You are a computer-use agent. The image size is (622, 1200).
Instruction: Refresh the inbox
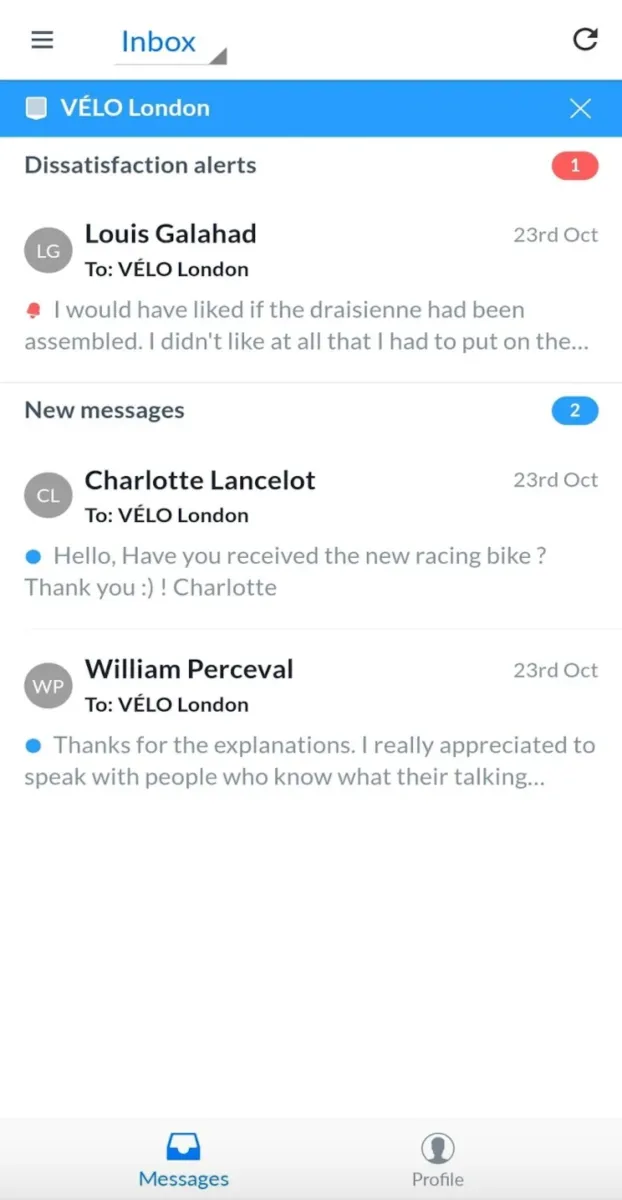[x=584, y=40]
